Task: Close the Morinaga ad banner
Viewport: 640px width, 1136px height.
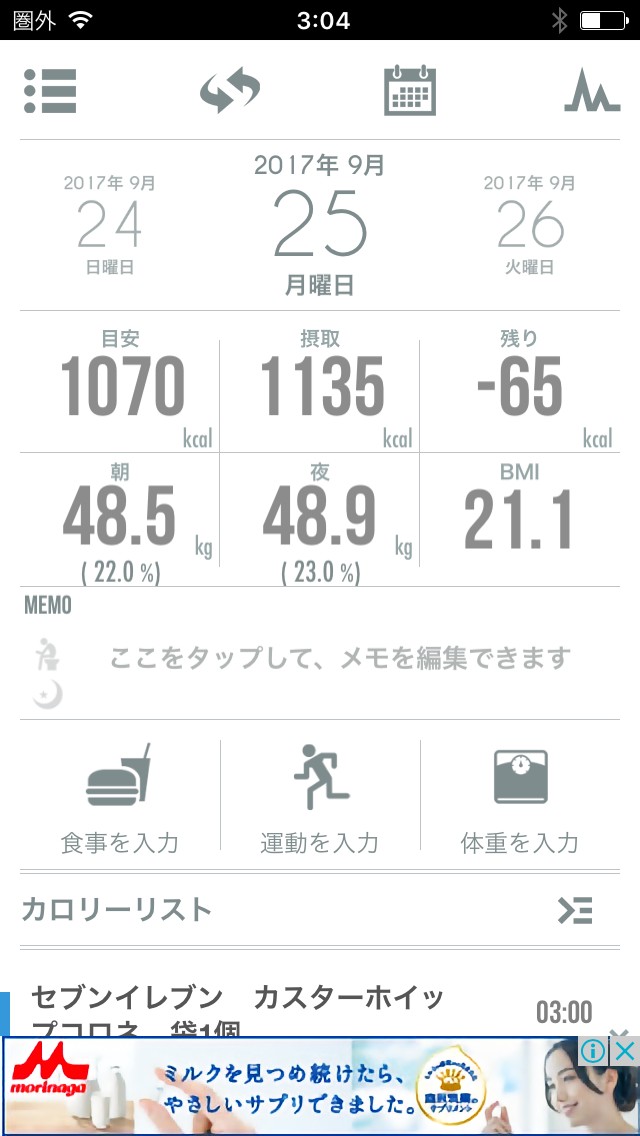Action: (x=625, y=1051)
